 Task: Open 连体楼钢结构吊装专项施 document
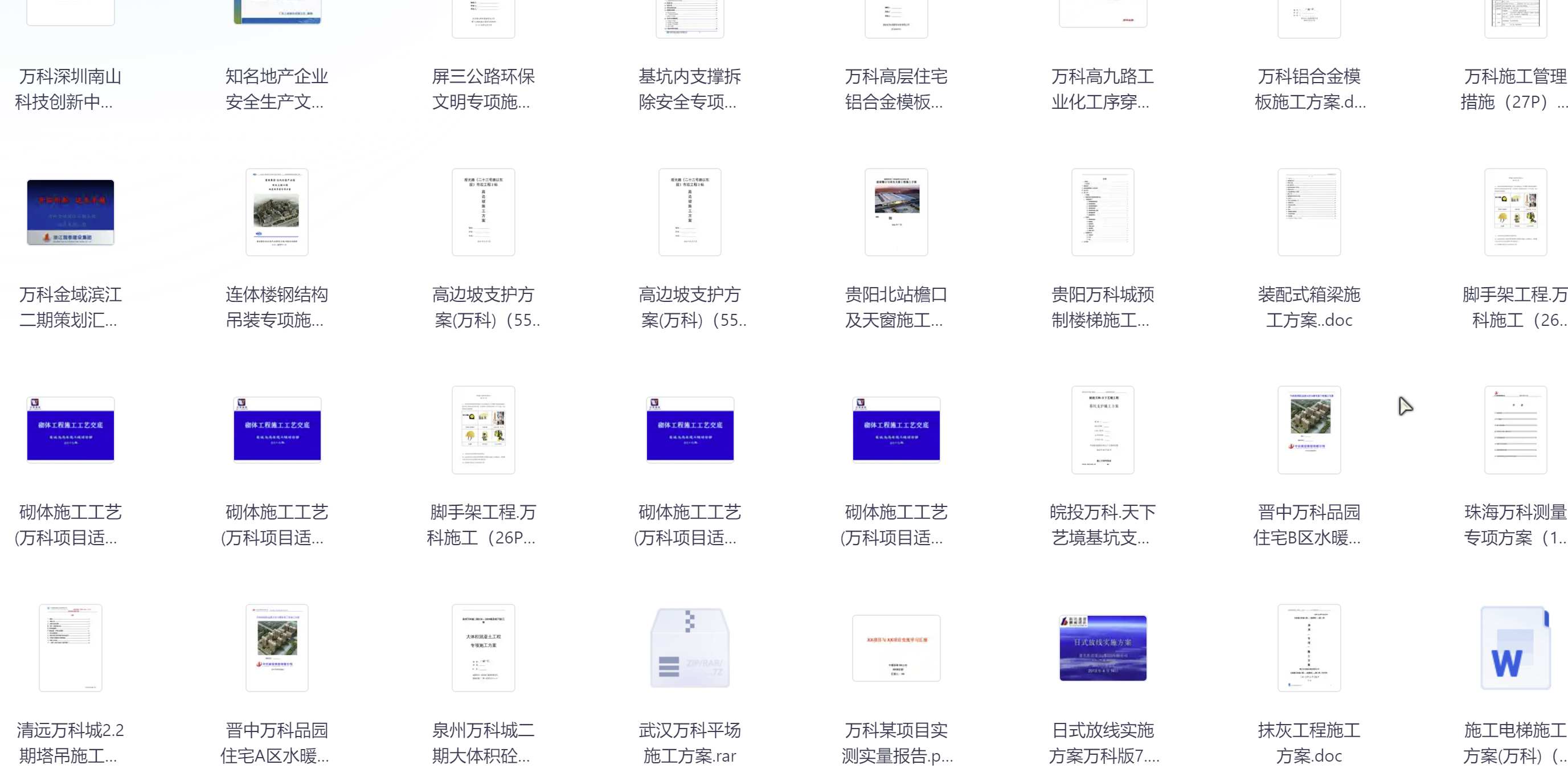(x=276, y=212)
